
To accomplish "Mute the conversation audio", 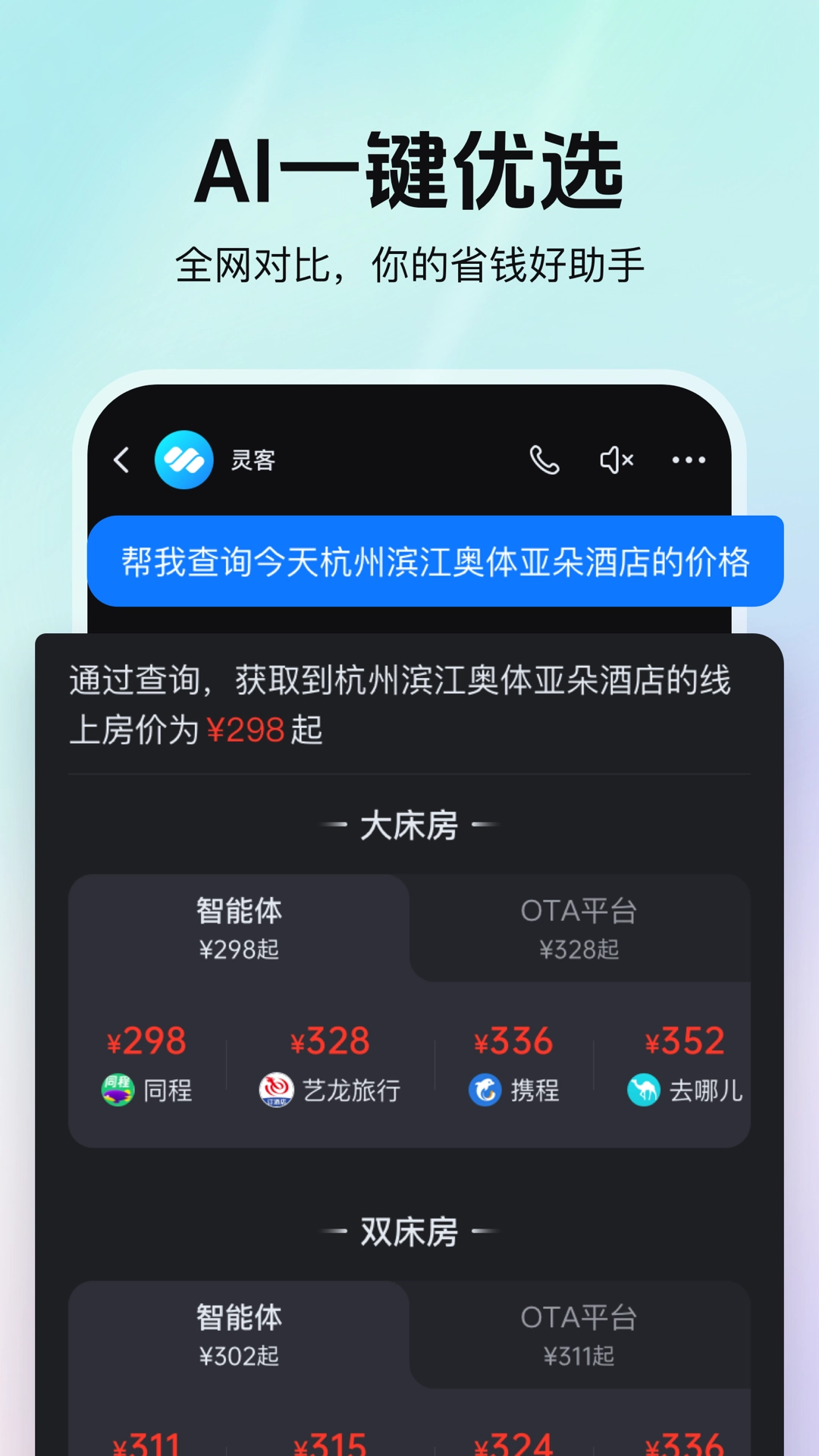I will [616, 460].
